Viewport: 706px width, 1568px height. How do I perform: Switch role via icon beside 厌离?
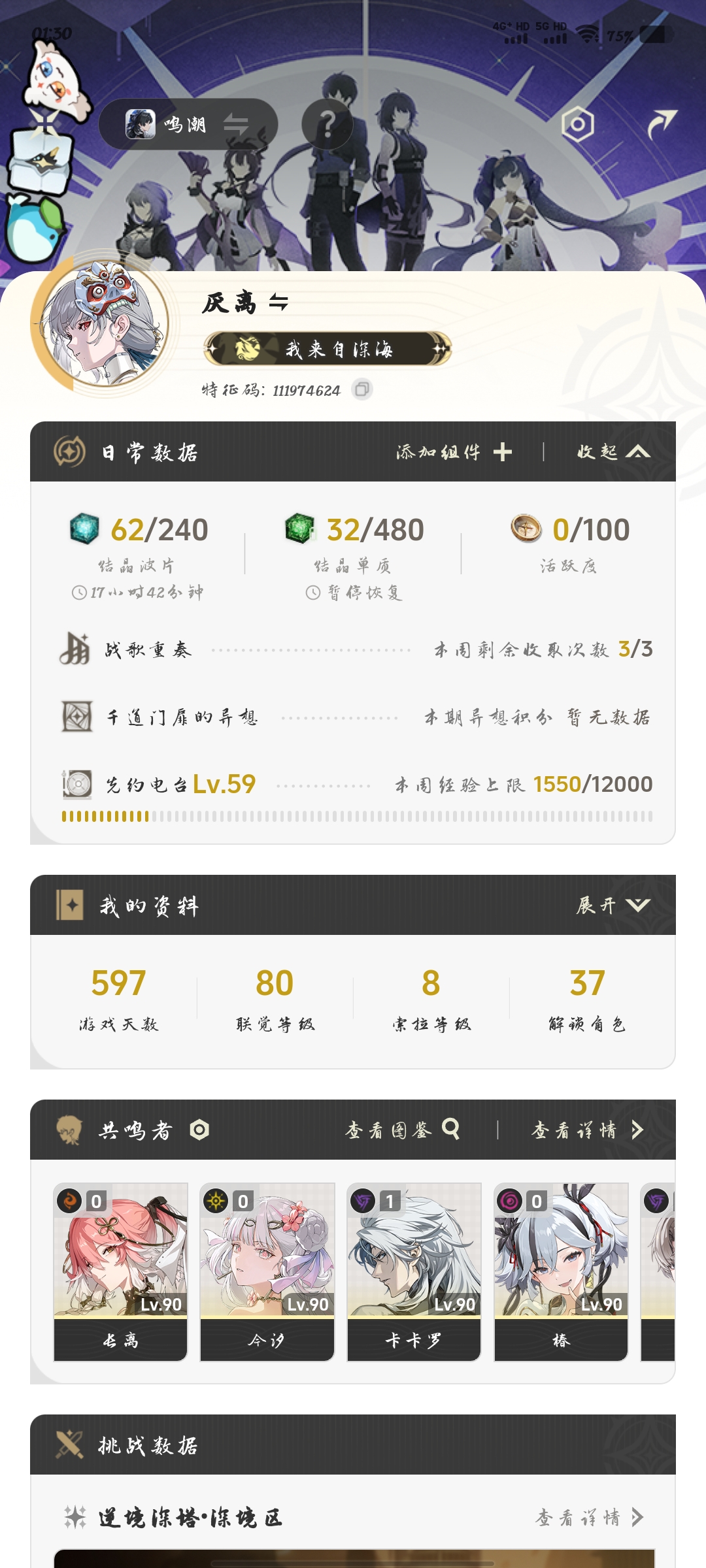278,302
